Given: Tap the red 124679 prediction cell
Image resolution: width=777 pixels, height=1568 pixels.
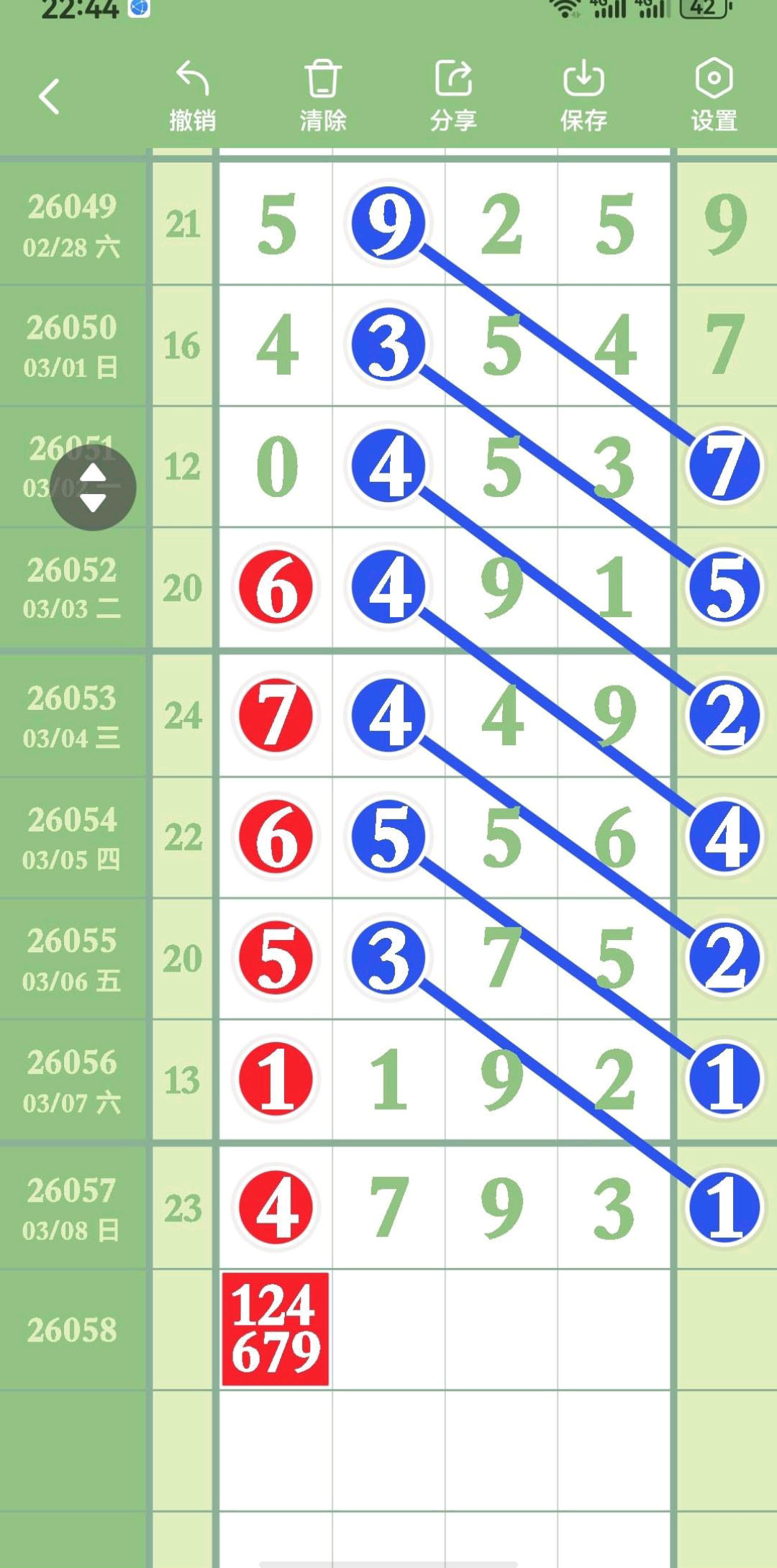Looking at the screenshot, I should [x=276, y=1329].
